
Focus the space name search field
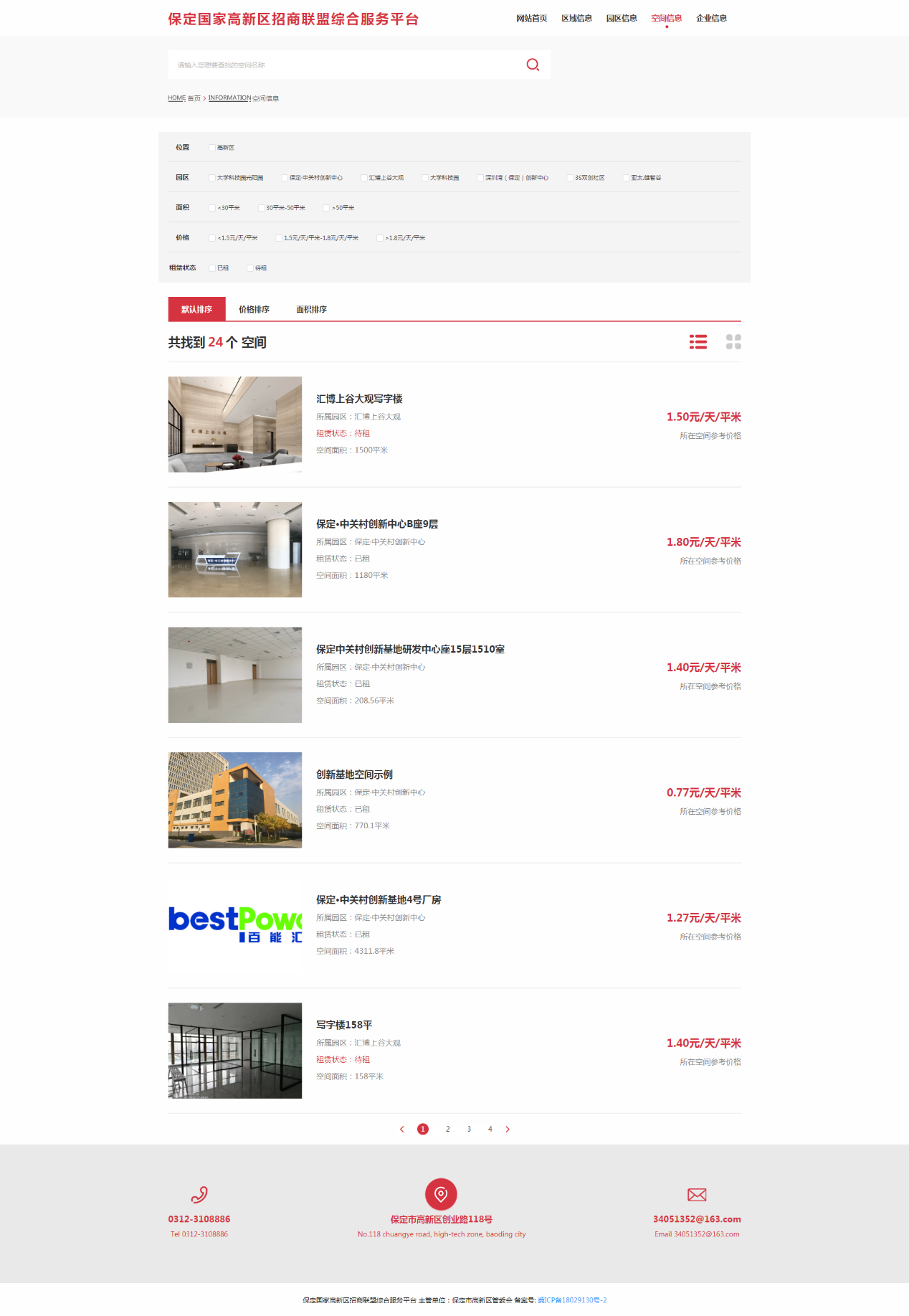point(344,65)
